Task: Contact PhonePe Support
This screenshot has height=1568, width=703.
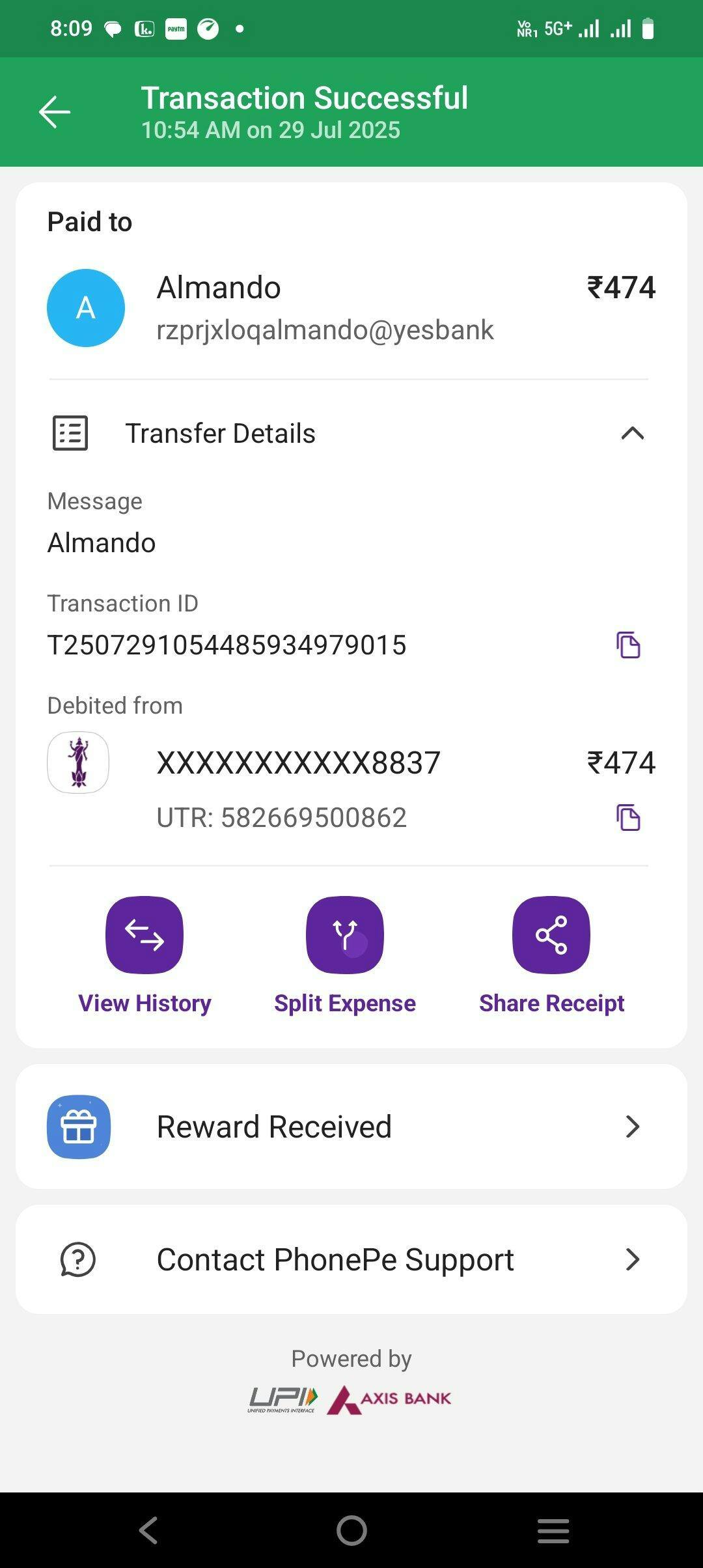Action: [351, 1259]
